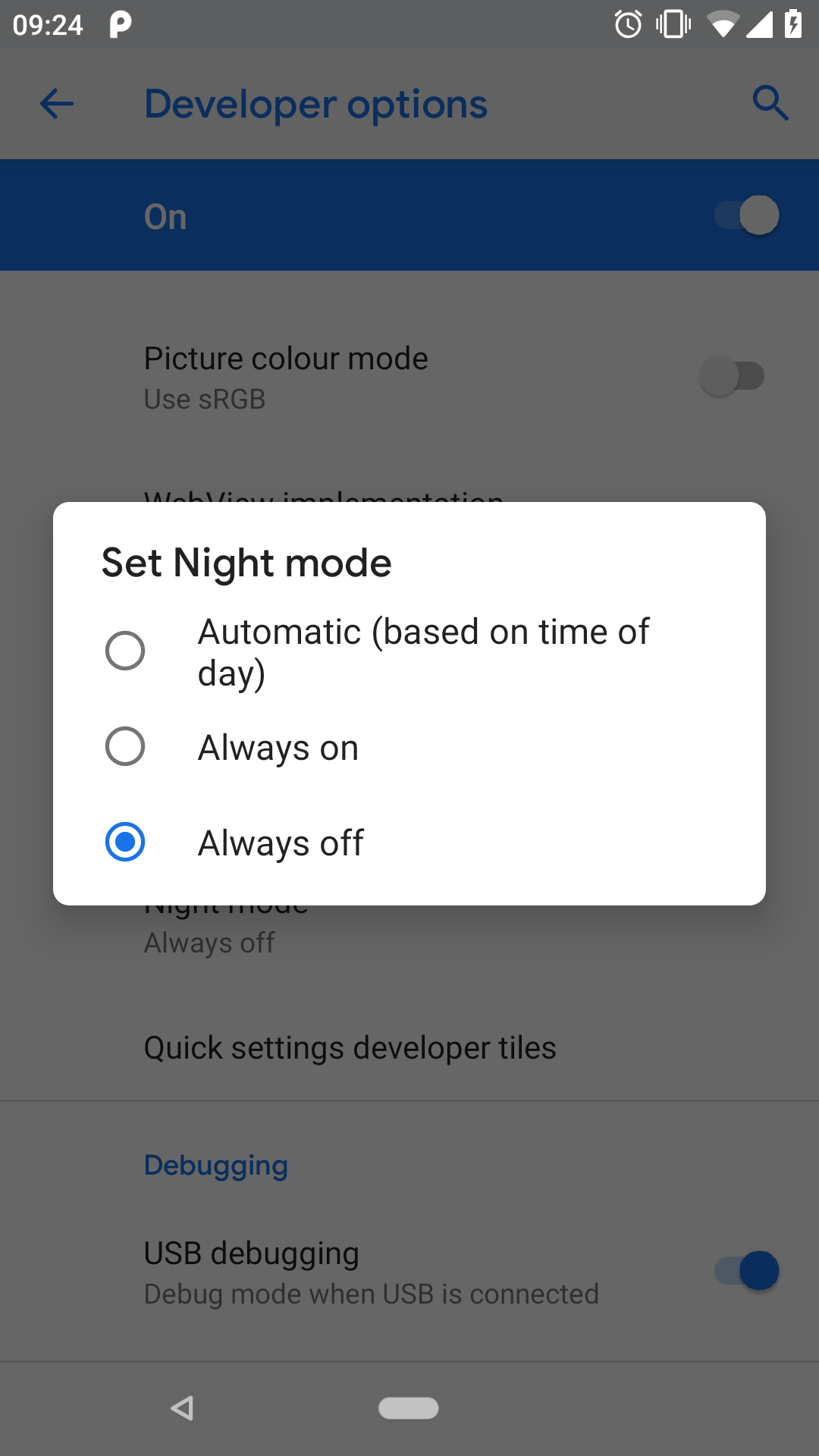
Task: Tap the system back navigation button
Action: point(183,1408)
